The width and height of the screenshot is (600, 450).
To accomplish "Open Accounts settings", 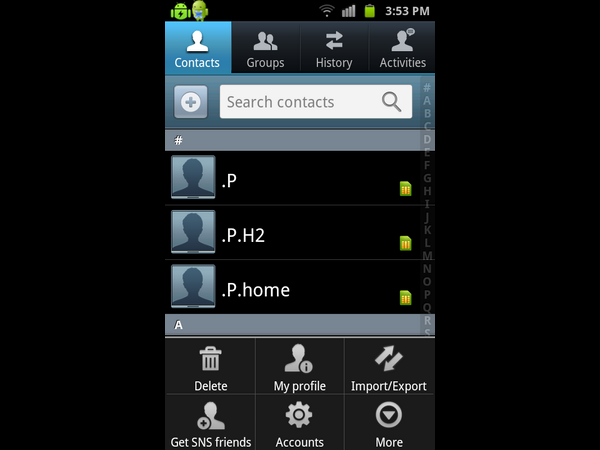I will (299, 422).
